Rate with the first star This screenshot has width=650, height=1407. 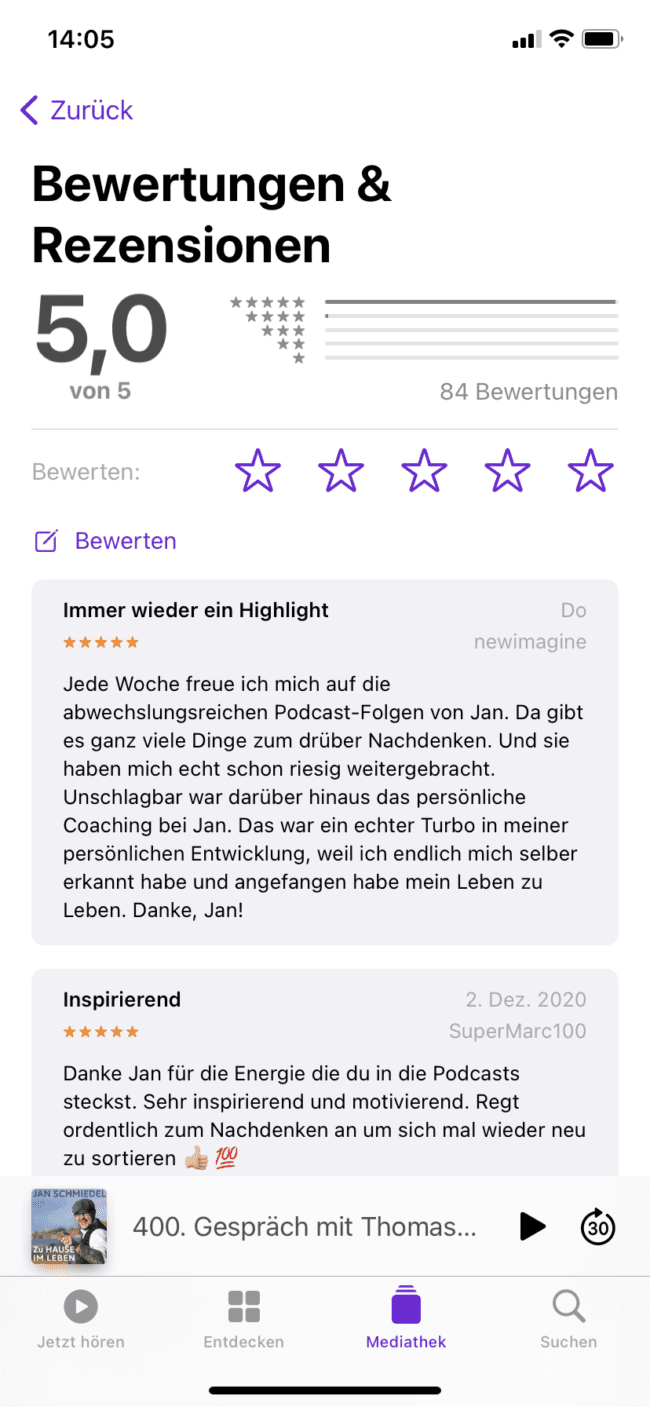coord(258,471)
